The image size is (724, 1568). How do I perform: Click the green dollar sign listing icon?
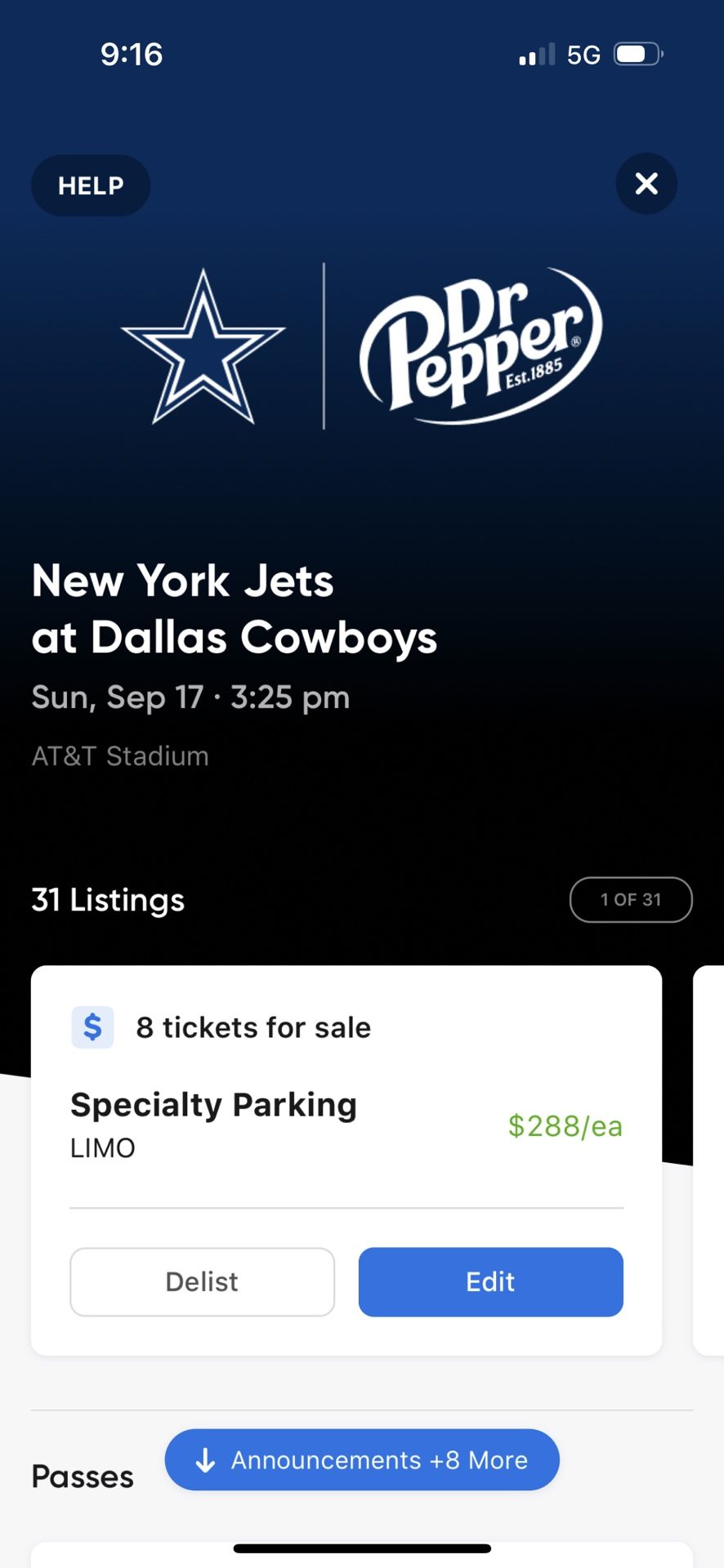tap(92, 1027)
